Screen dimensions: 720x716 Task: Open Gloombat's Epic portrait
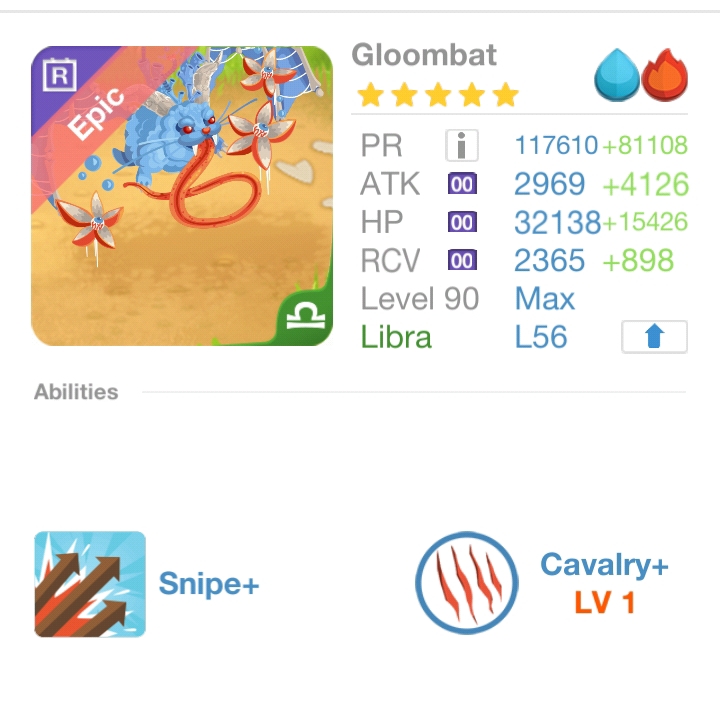coord(182,196)
